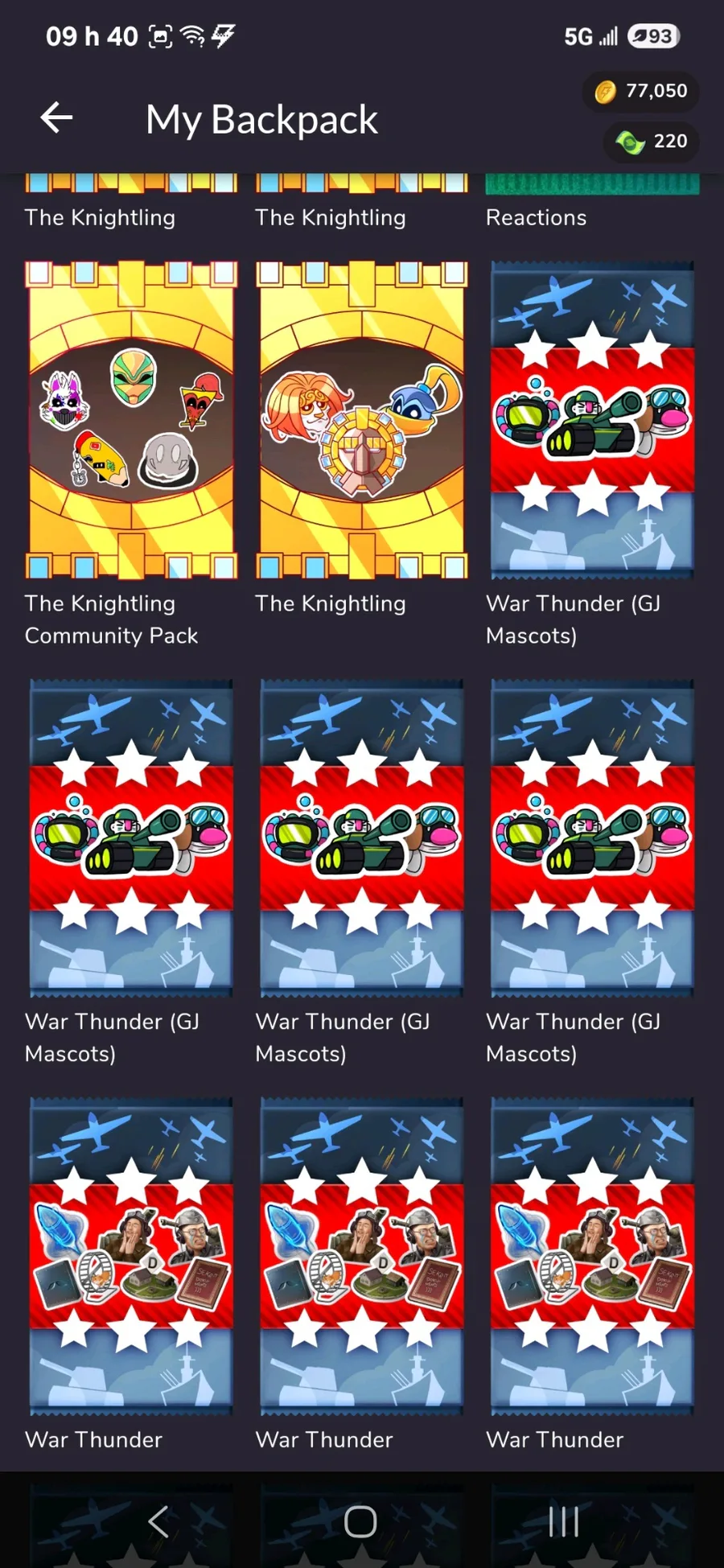The width and height of the screenshot is (724, 1568).
Task: Tap the system home button
Action: pos(360,1521)
